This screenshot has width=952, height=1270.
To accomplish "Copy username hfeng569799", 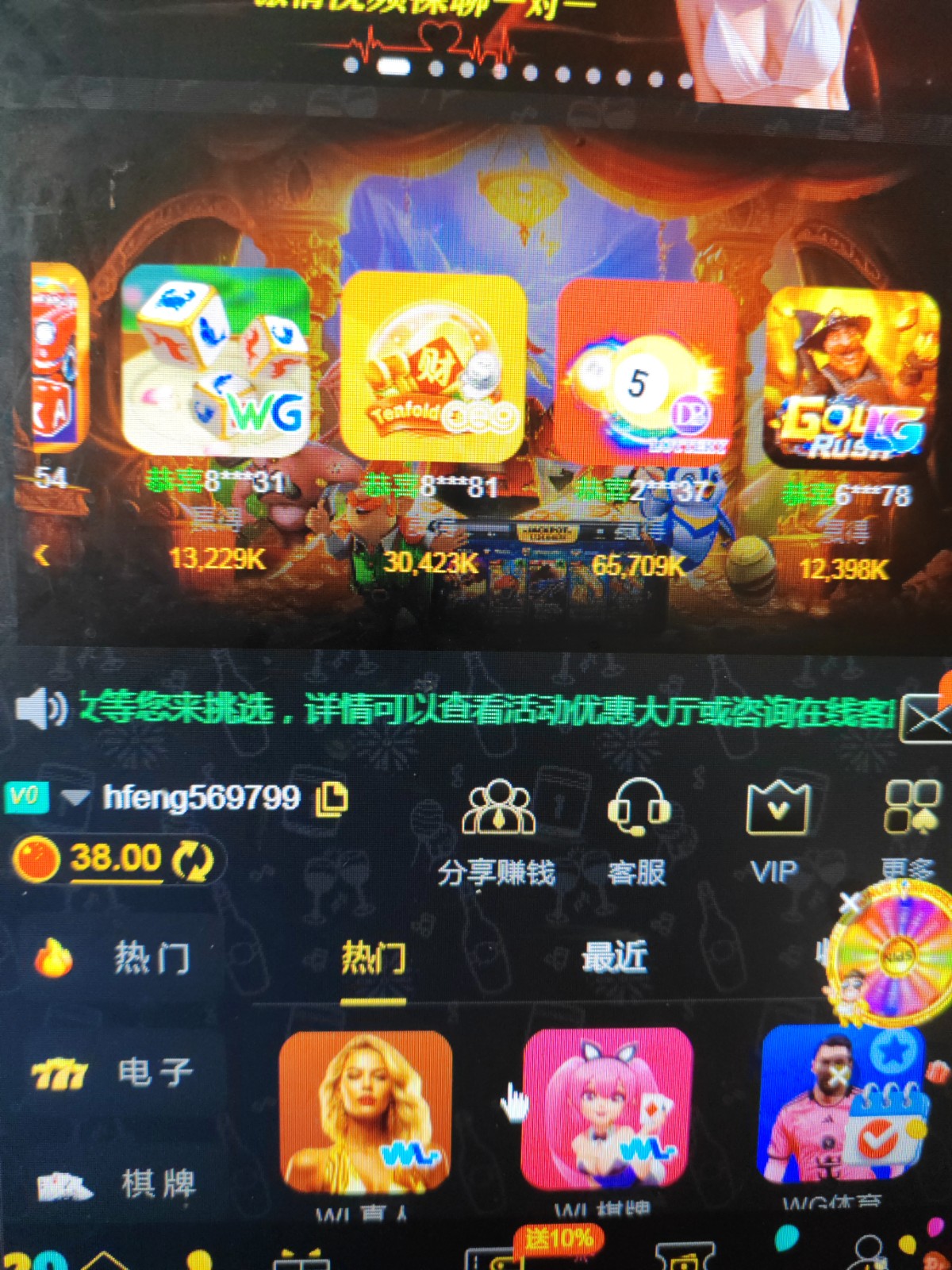I will pos(332,799).
